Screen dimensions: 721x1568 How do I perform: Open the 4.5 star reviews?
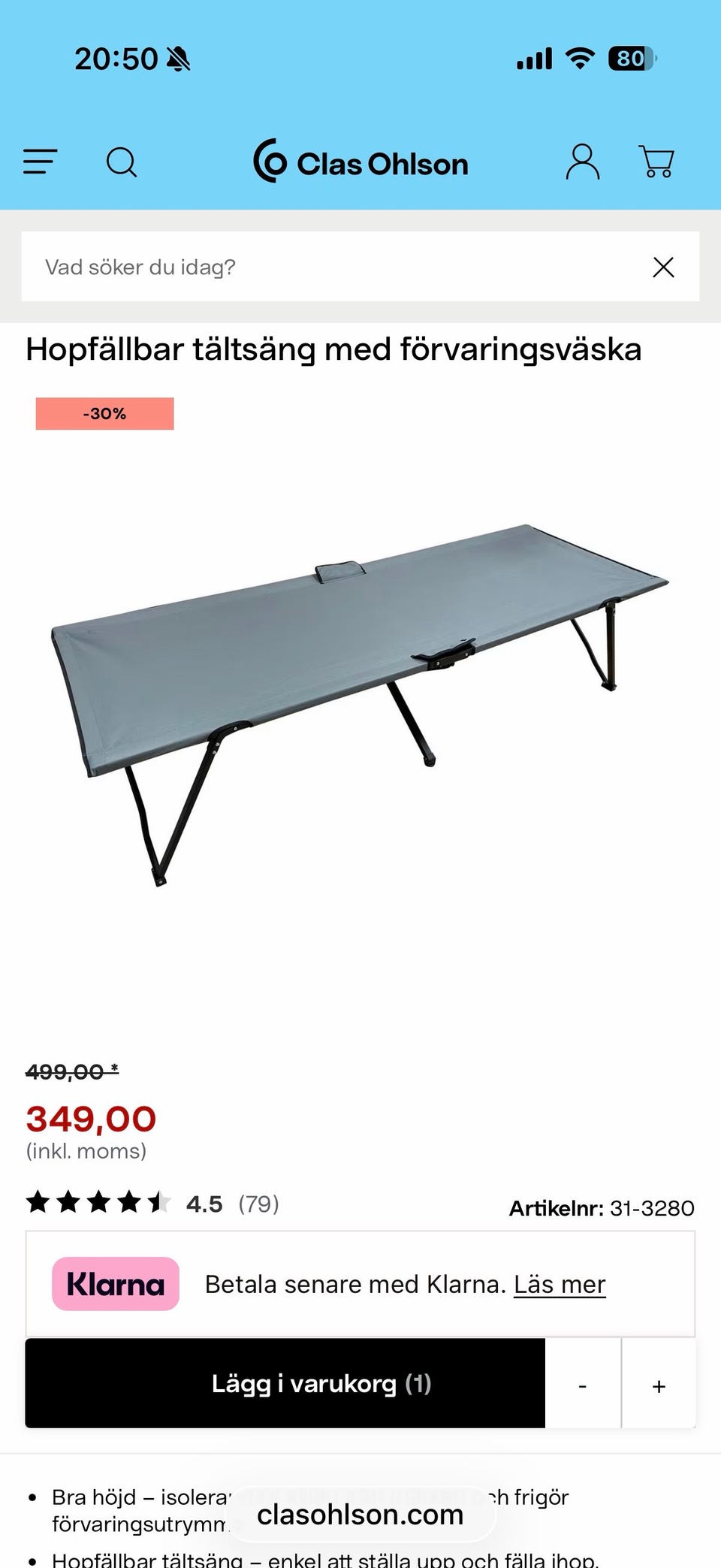150,1204
